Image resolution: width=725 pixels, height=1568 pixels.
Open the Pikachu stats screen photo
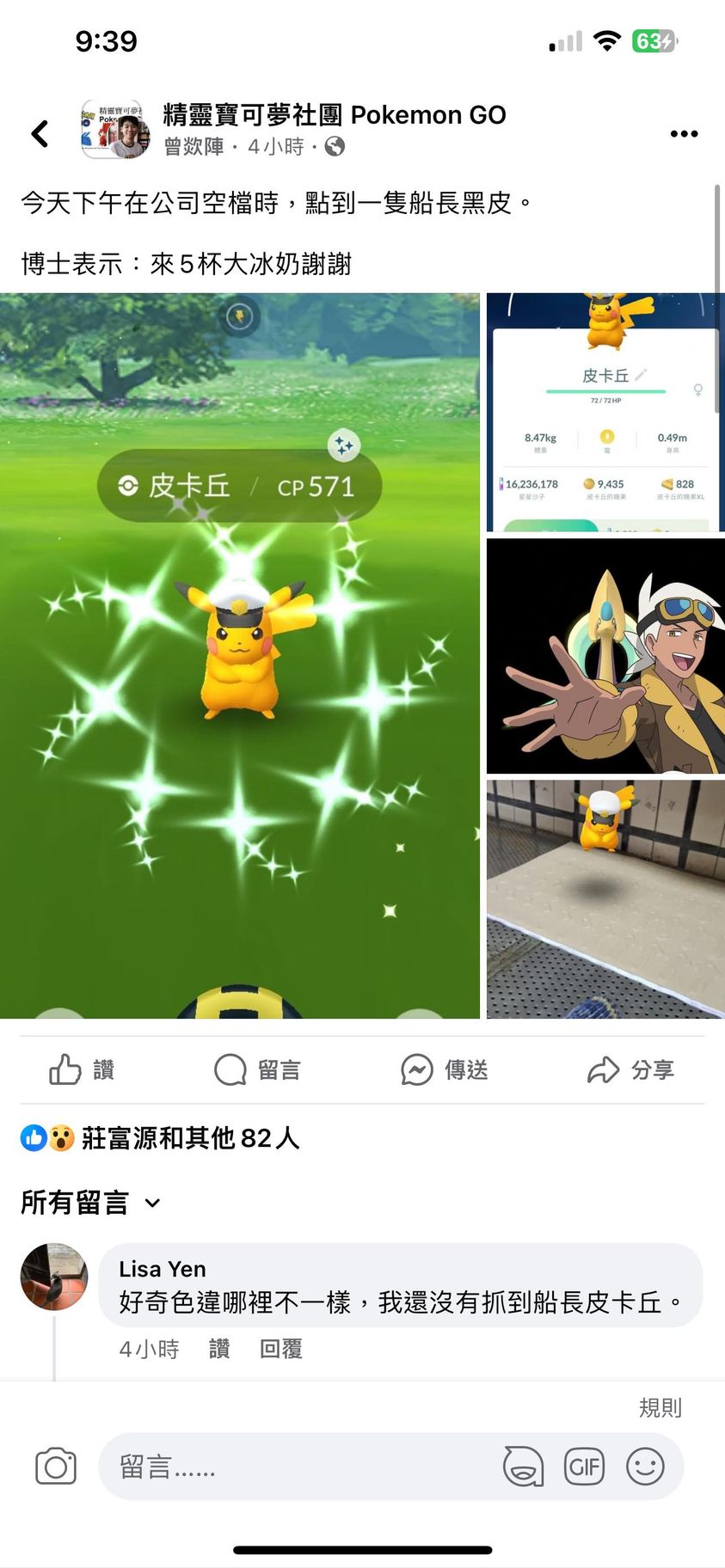pos(605,413)
